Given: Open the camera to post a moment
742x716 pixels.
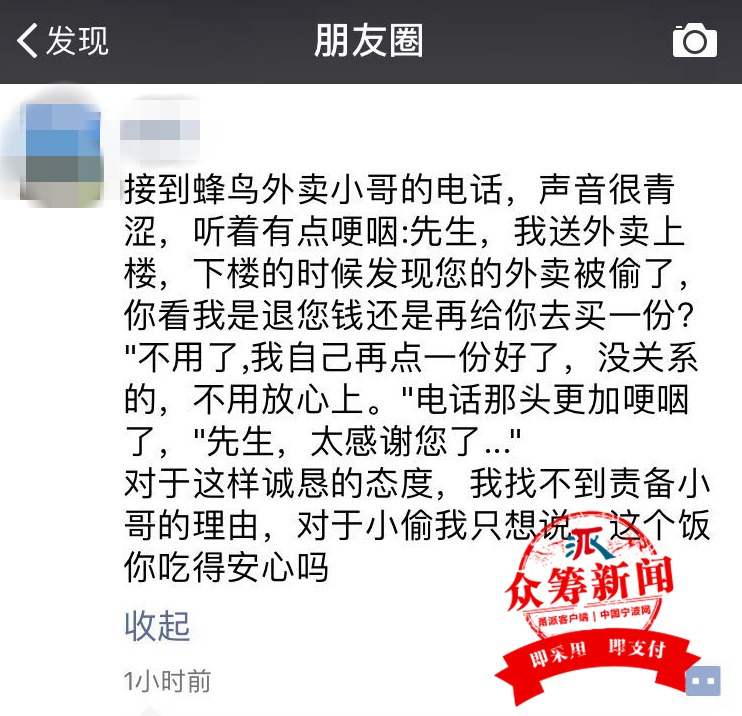Looking at the screenshot, I should [694, 41].
